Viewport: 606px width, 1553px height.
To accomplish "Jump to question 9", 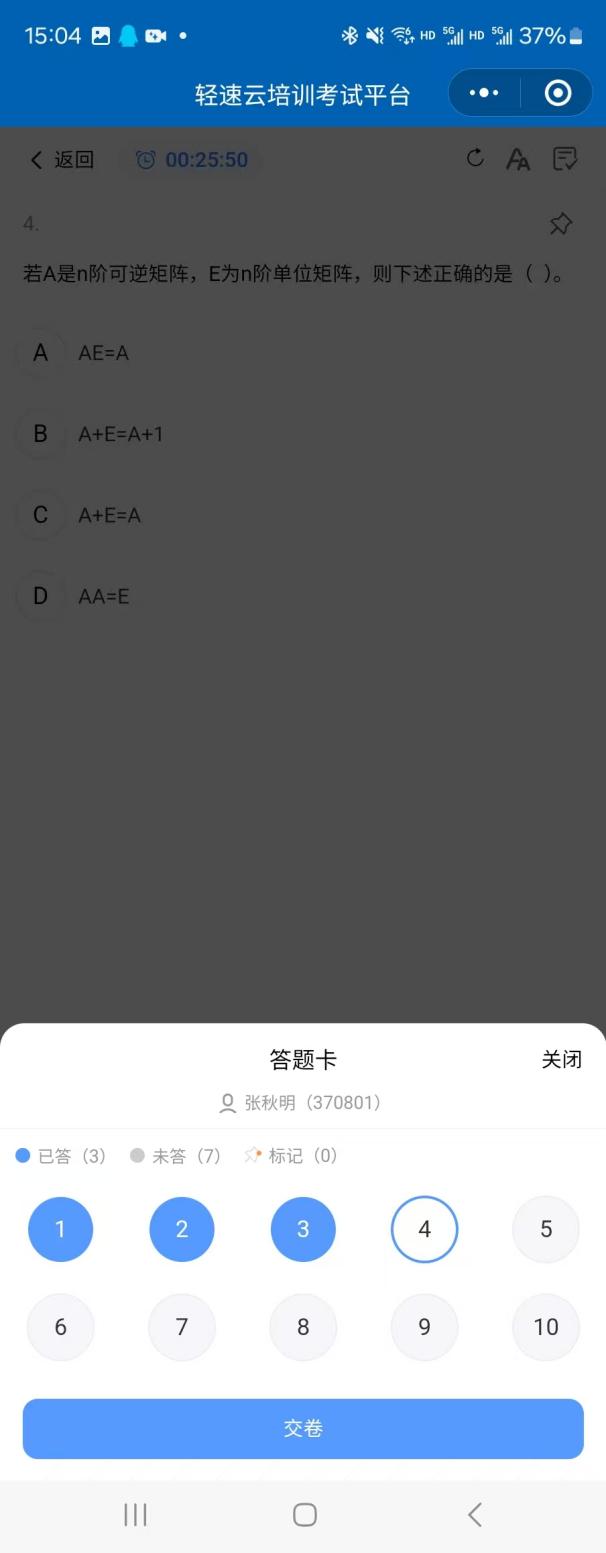I will click(424, 1327).
